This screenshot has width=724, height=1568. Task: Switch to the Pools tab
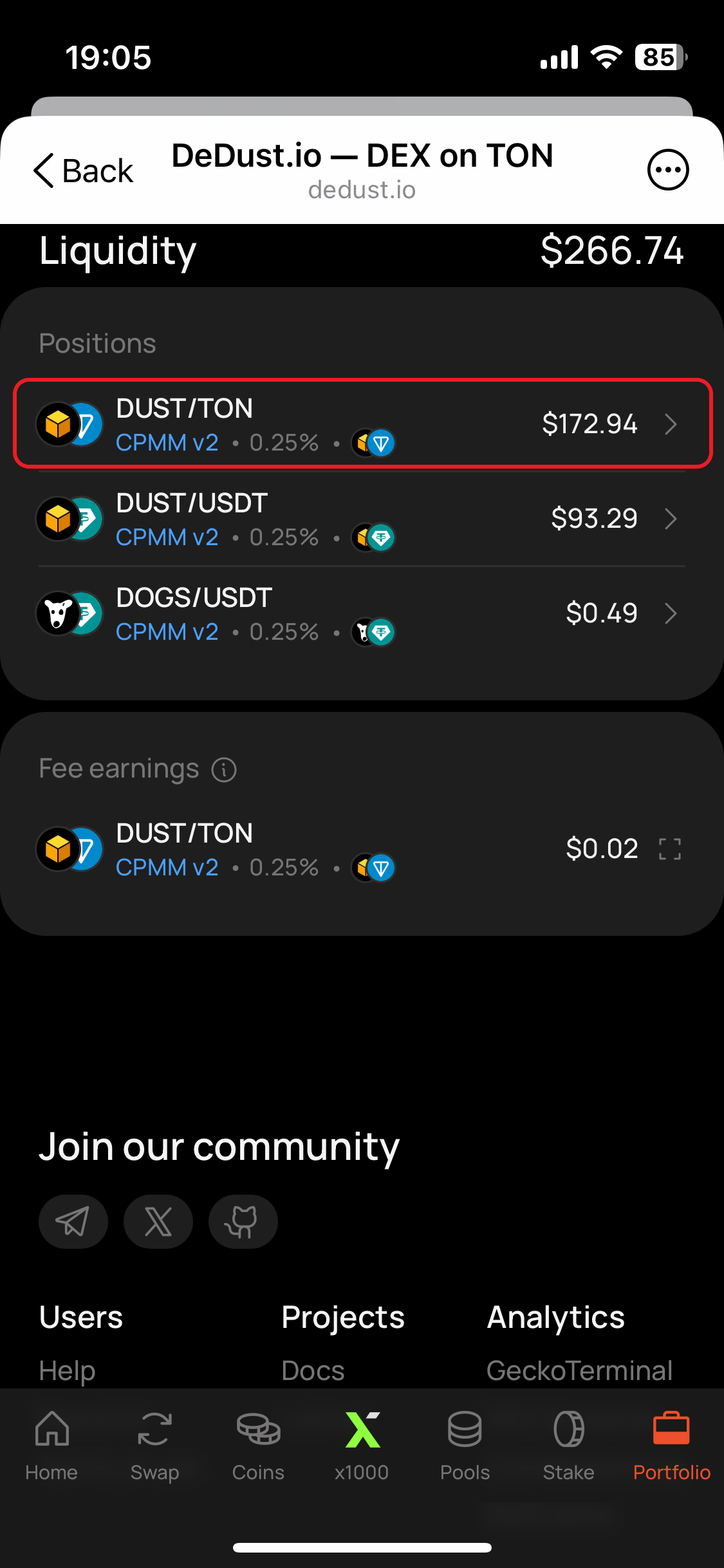click(465, 1446)
